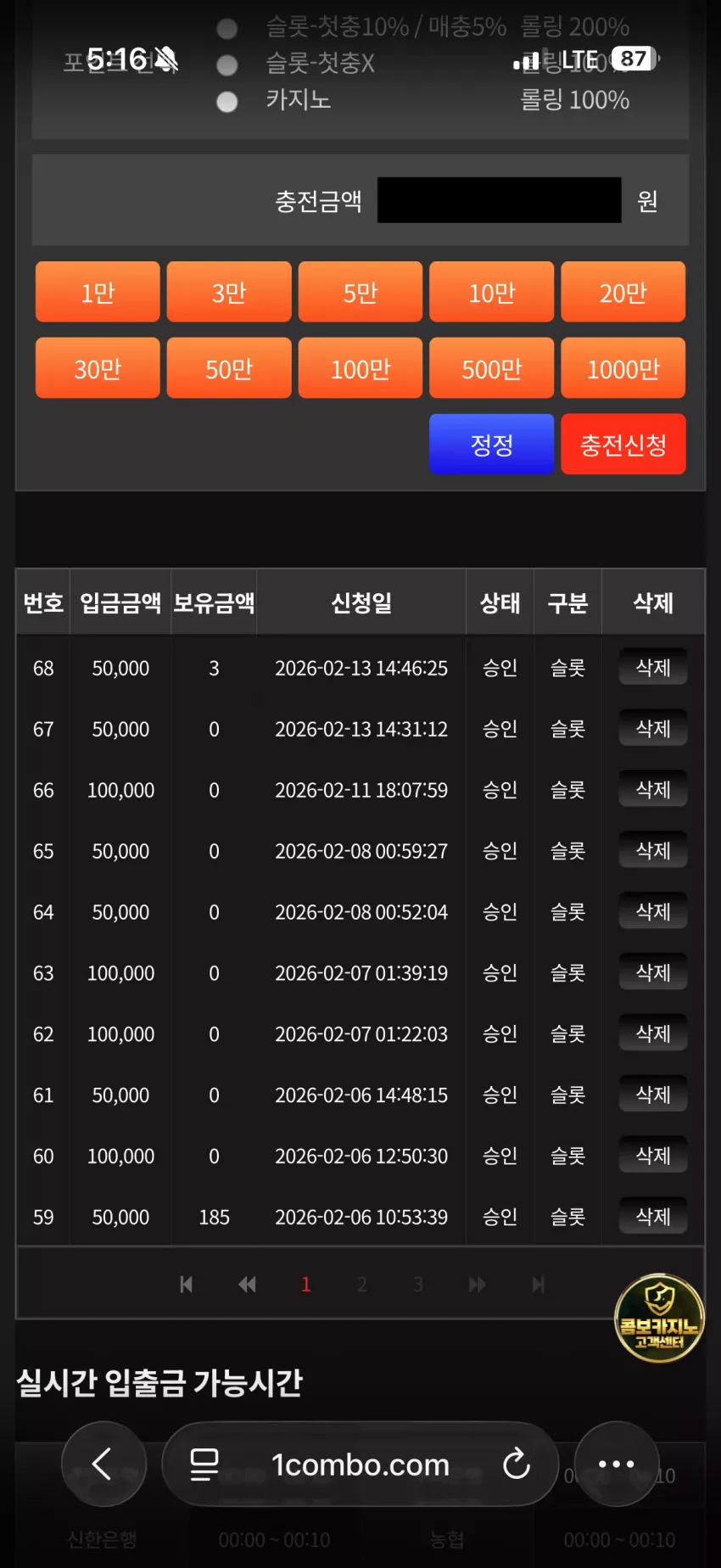Reset the amount with 정정

[x=491, y=444]
